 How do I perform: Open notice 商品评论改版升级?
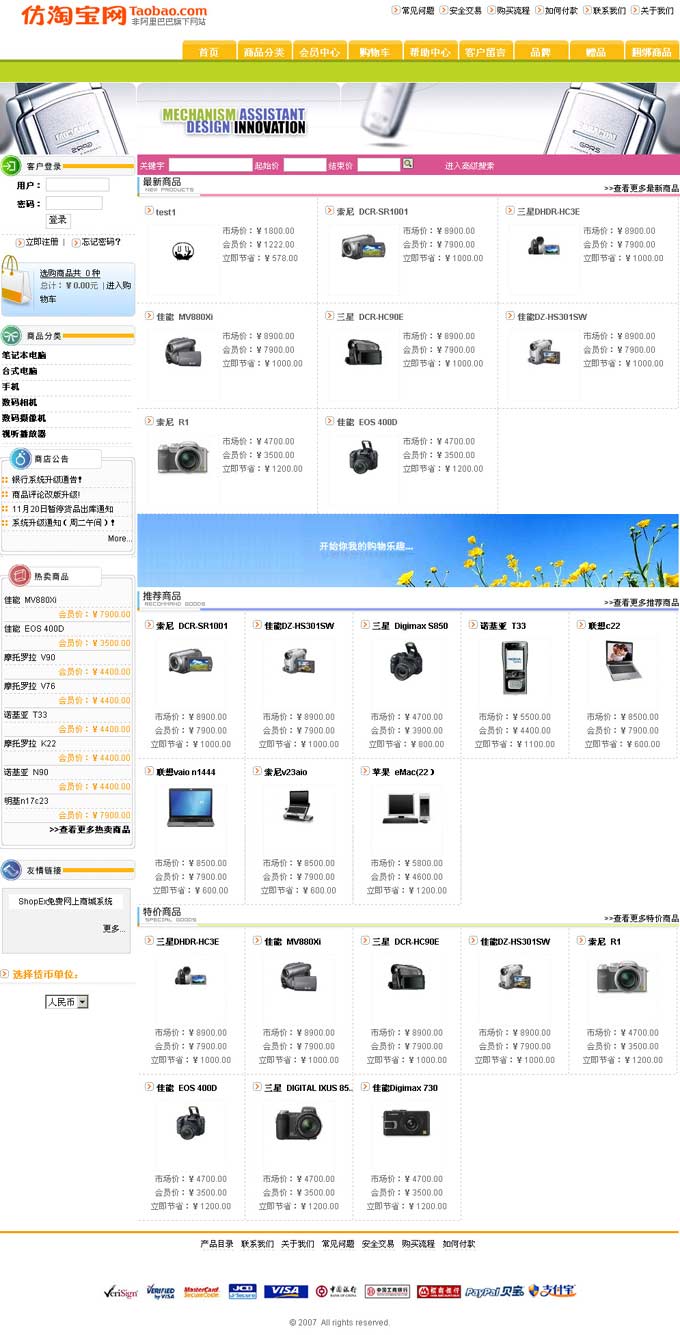tap(45, 494)
